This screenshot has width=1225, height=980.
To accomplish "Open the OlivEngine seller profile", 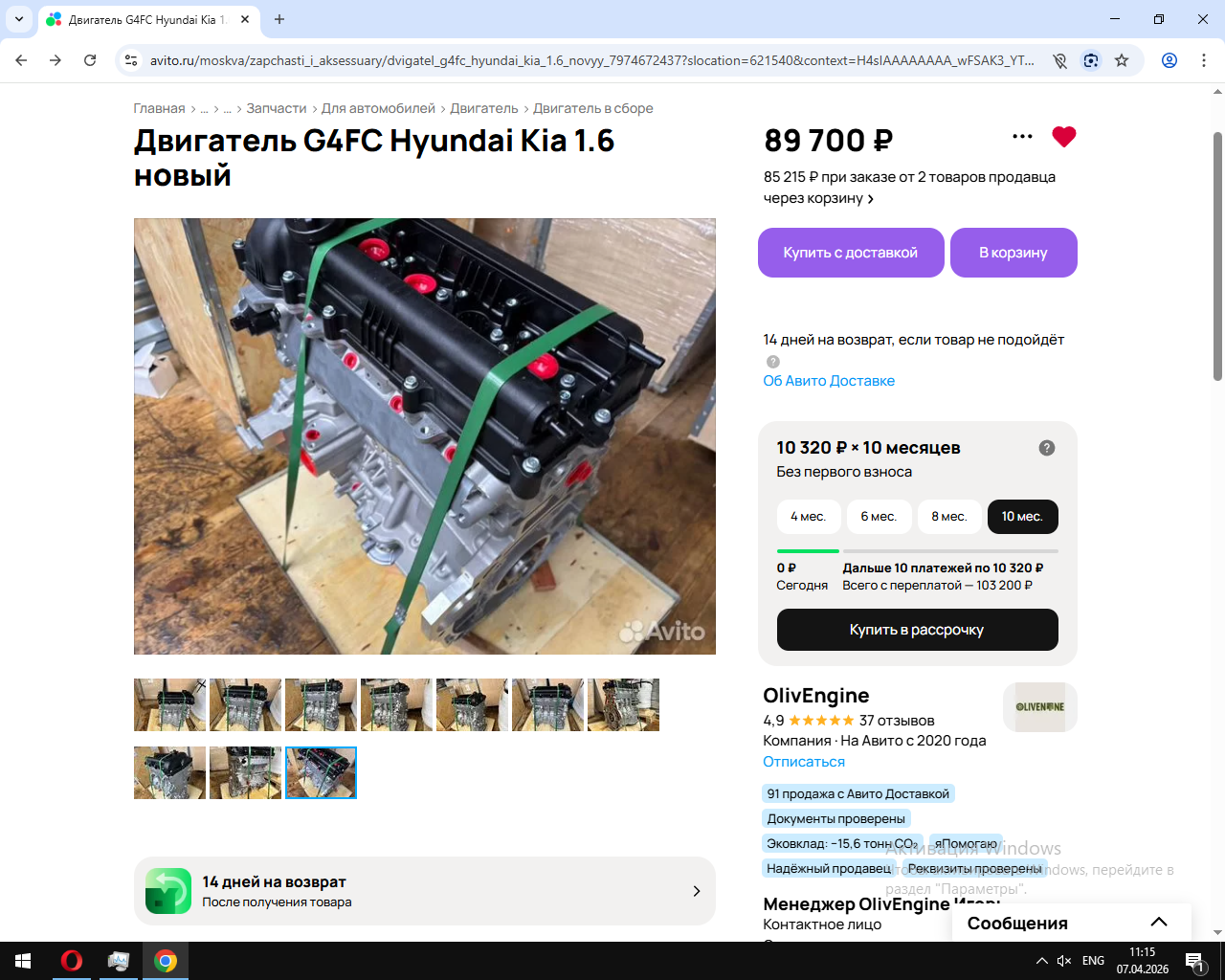I will click(x=815, y=696).
